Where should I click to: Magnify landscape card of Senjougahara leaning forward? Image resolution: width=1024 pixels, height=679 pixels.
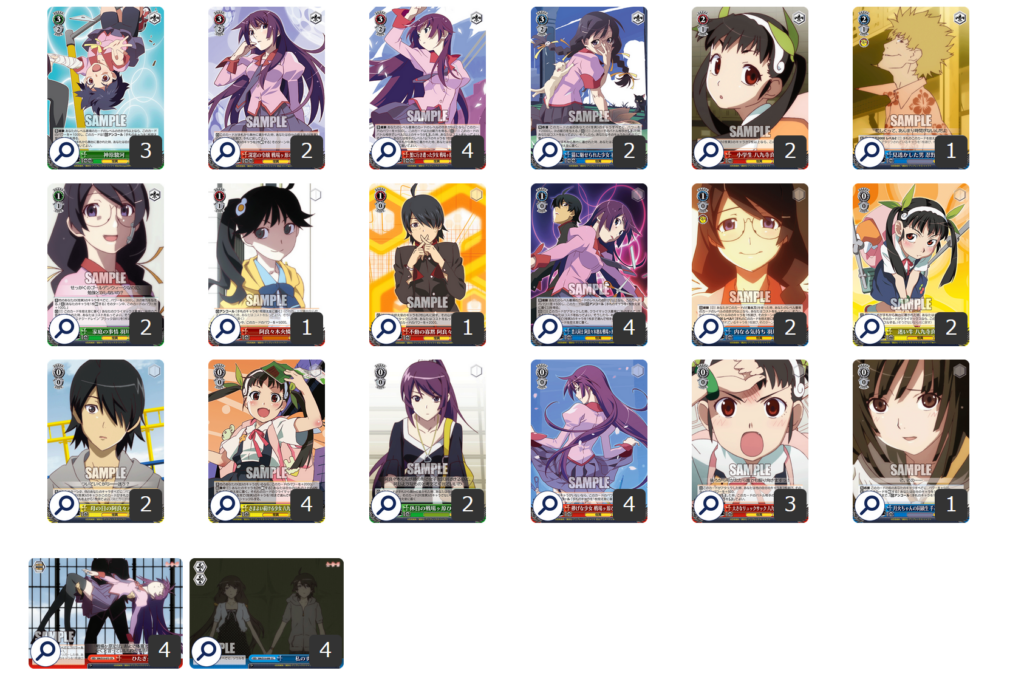[x=46, y=651]
